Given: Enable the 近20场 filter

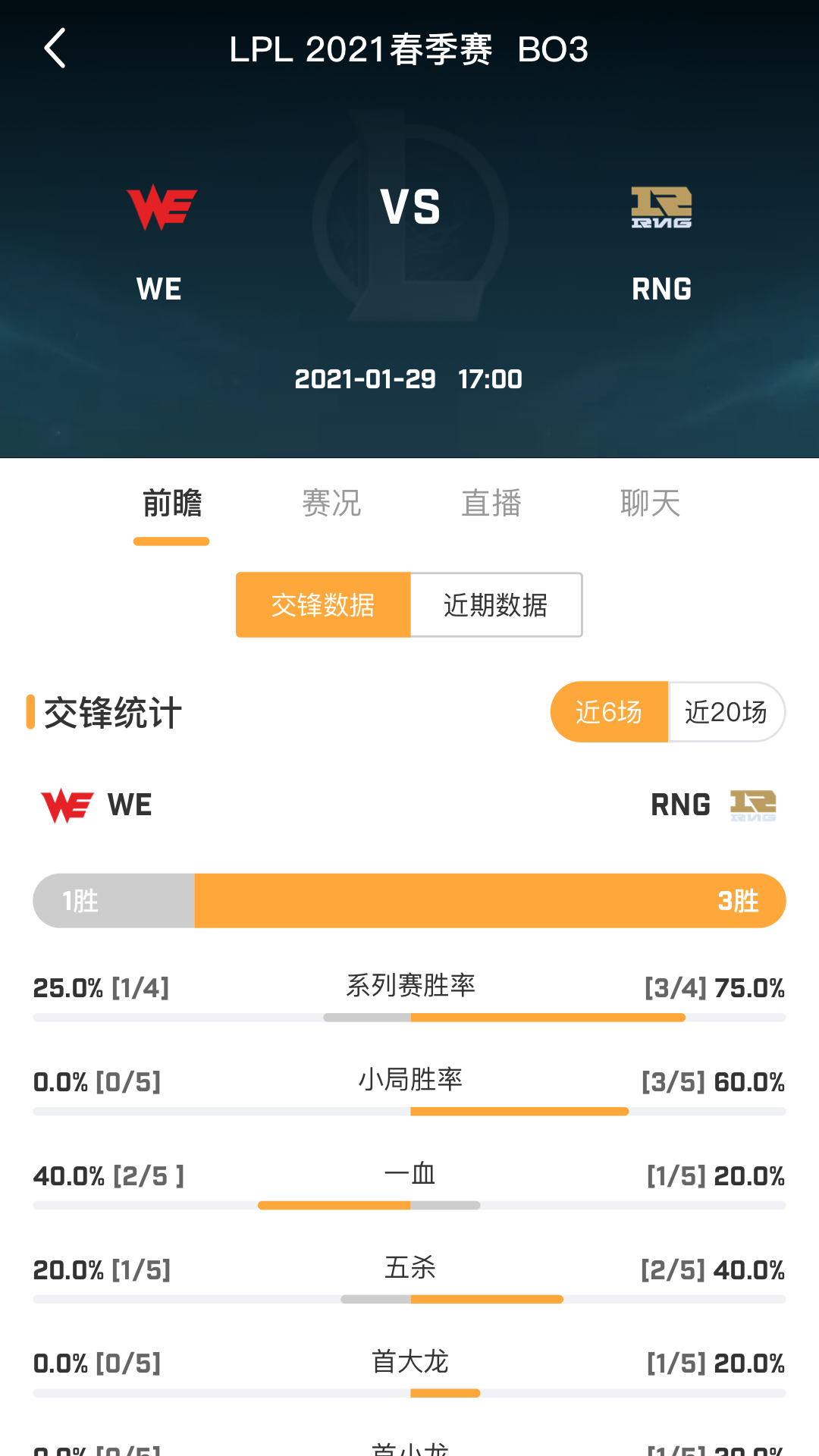Looking at the screenshot, I should tap(726, 711).
